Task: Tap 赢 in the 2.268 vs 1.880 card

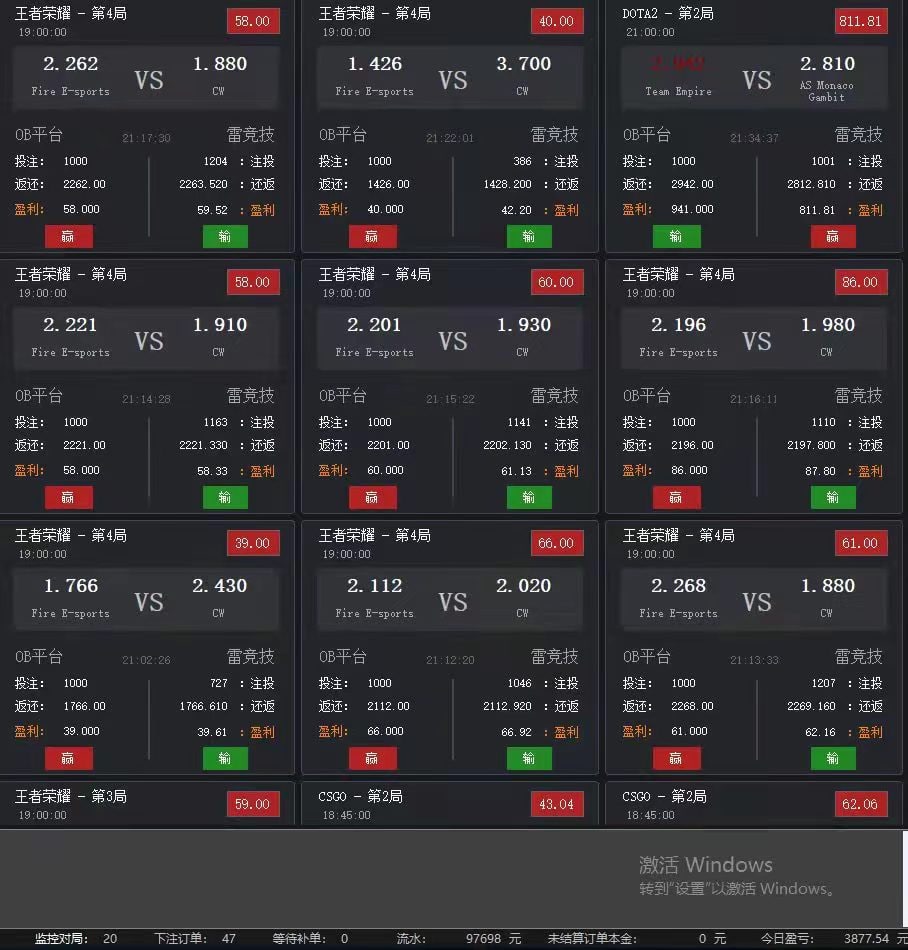Action: point(676,758)
